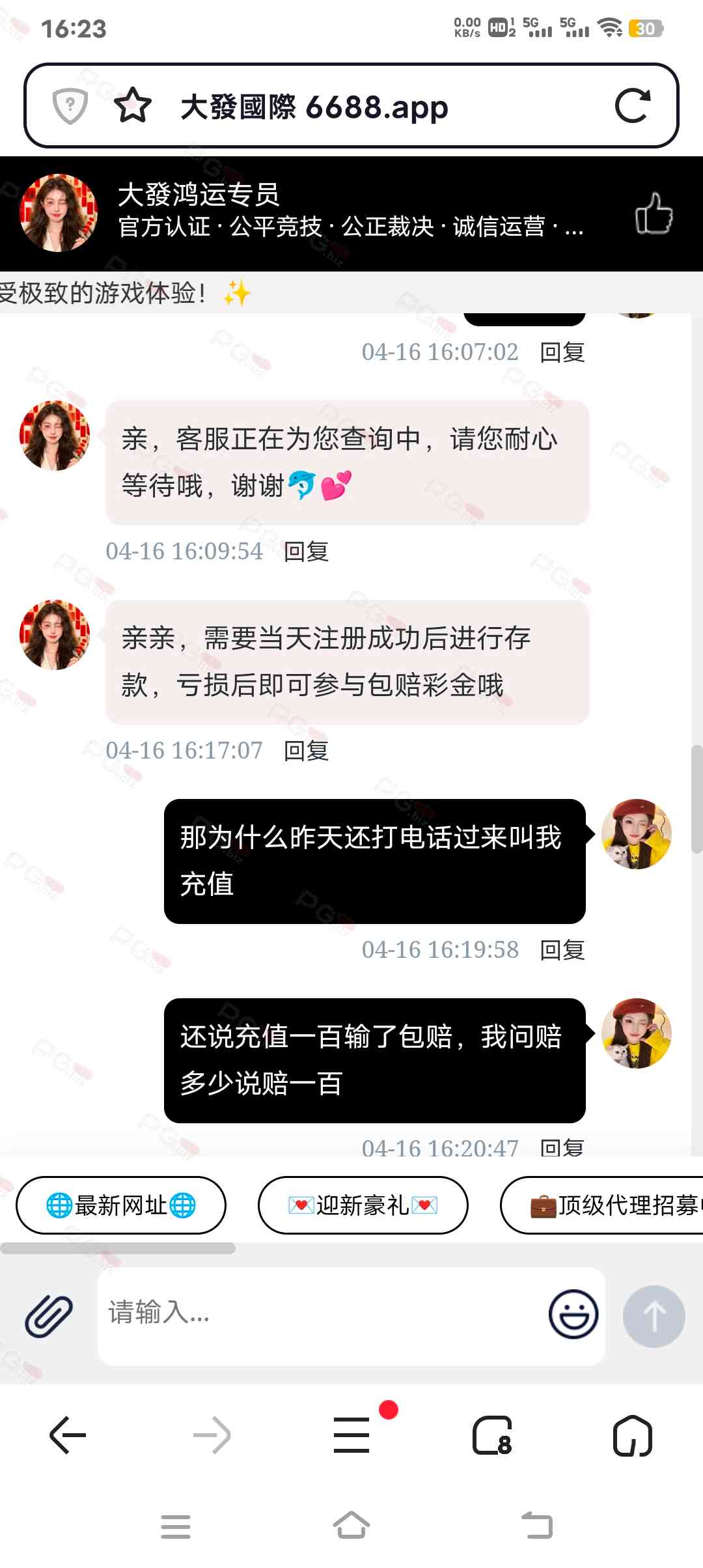Reply to the message sent at 16:07:02

562,352
